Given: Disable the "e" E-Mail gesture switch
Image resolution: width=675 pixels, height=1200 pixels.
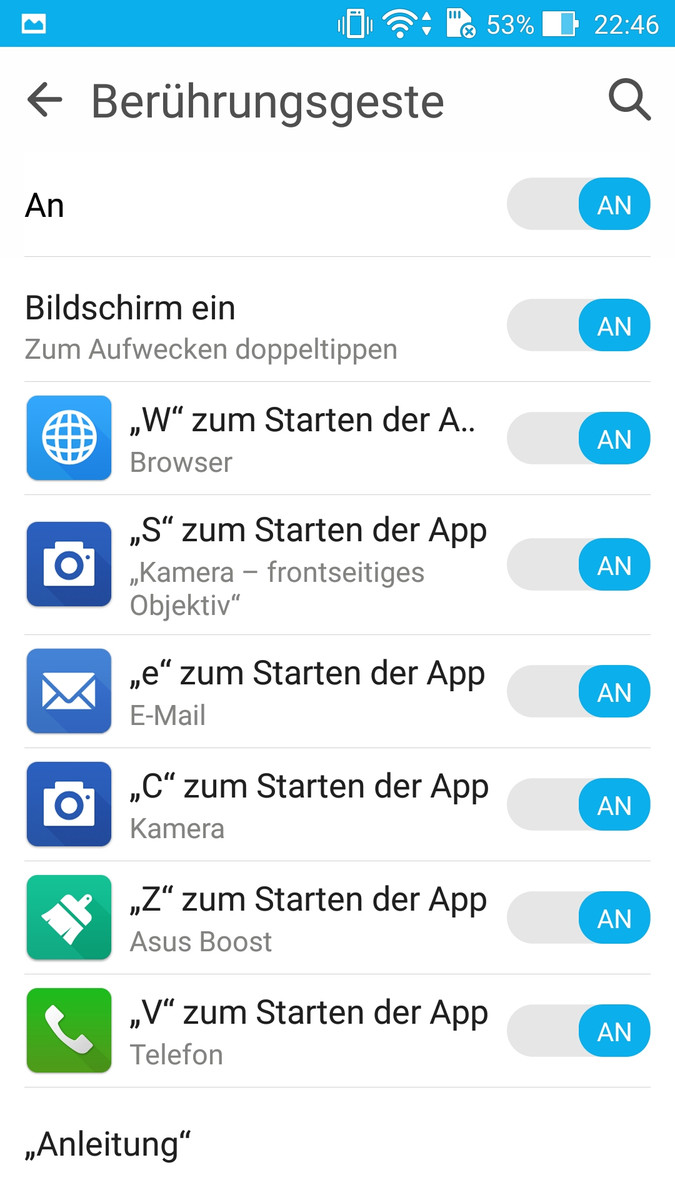Looking at the screenshot, I should click(578, 693).
